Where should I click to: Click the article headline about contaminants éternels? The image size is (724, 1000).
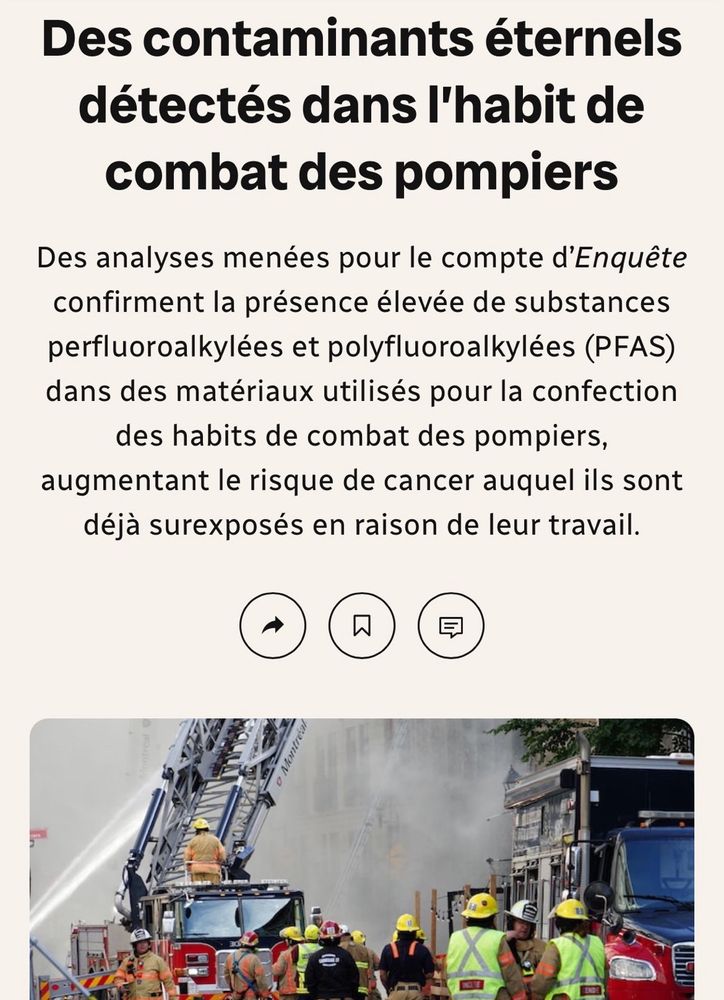click(x=362, y=105)
